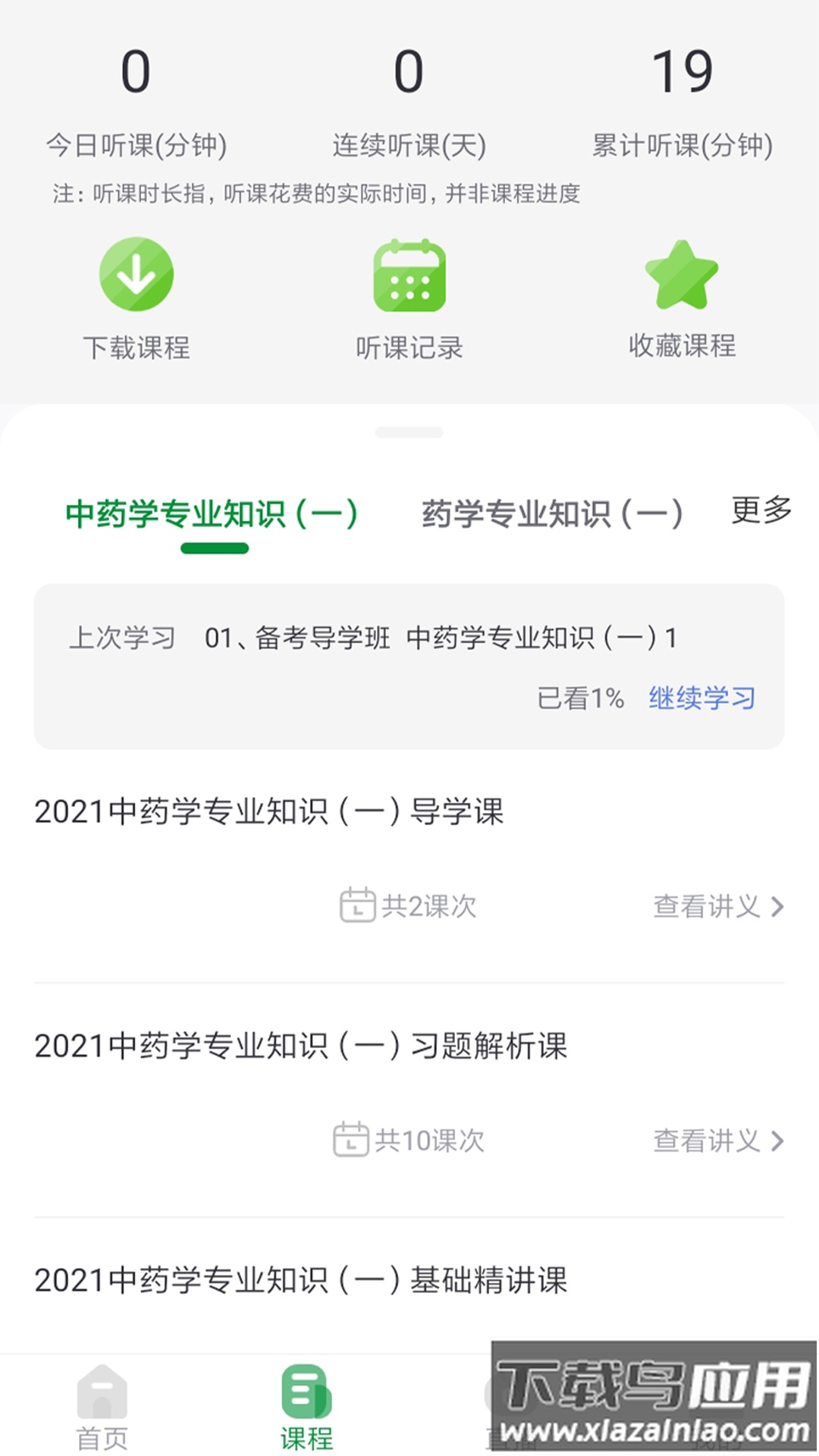Screen dimensions: 819x1456
Task: Tap the arrow icon after first 查看讲义
Action: tap(780, 905)
